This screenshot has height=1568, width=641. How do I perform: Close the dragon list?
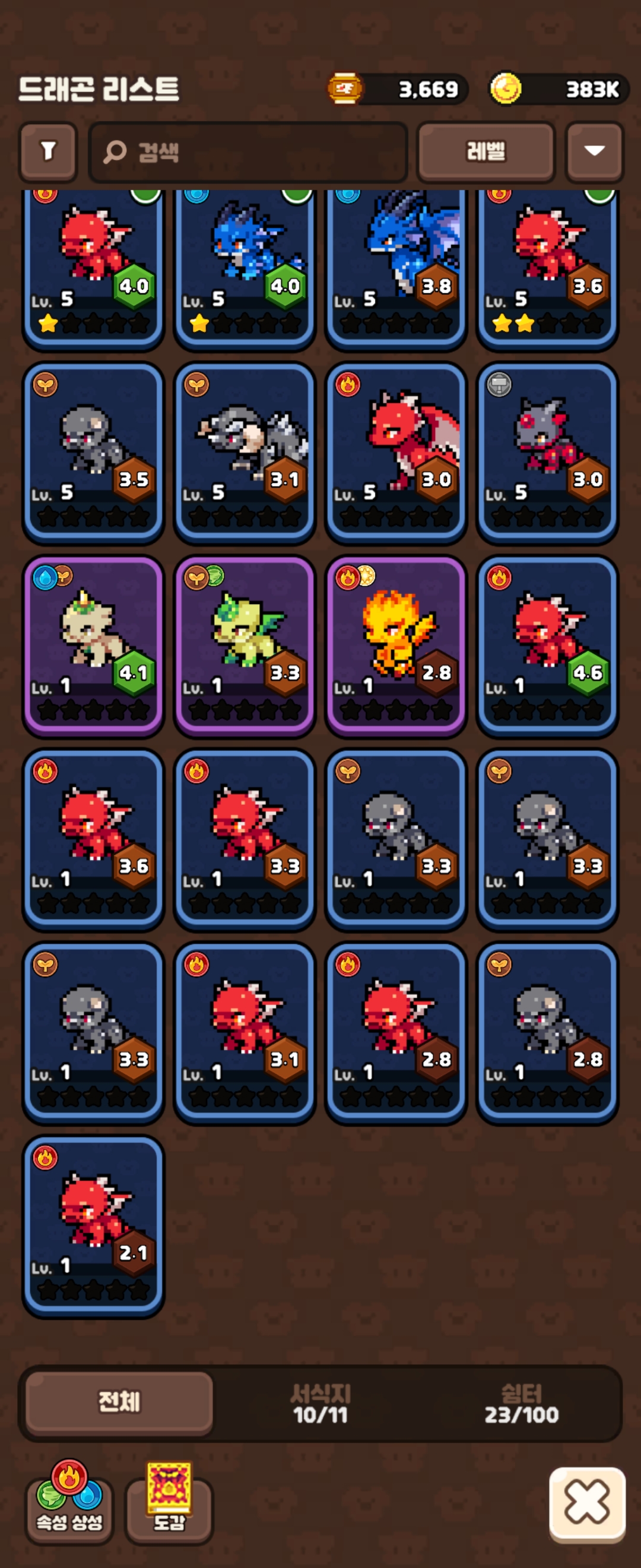587,1503
